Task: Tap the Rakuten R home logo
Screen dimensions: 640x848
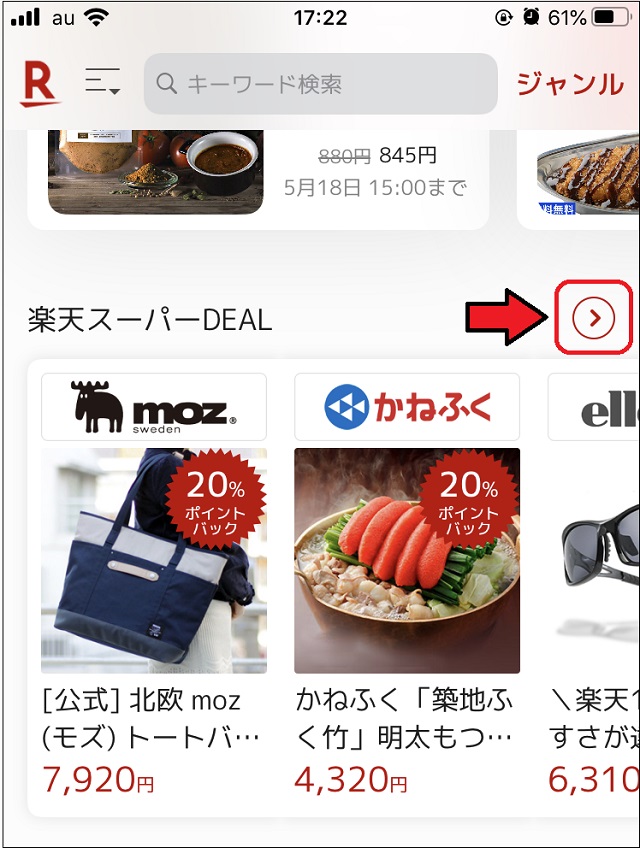Action: point(40,84)
